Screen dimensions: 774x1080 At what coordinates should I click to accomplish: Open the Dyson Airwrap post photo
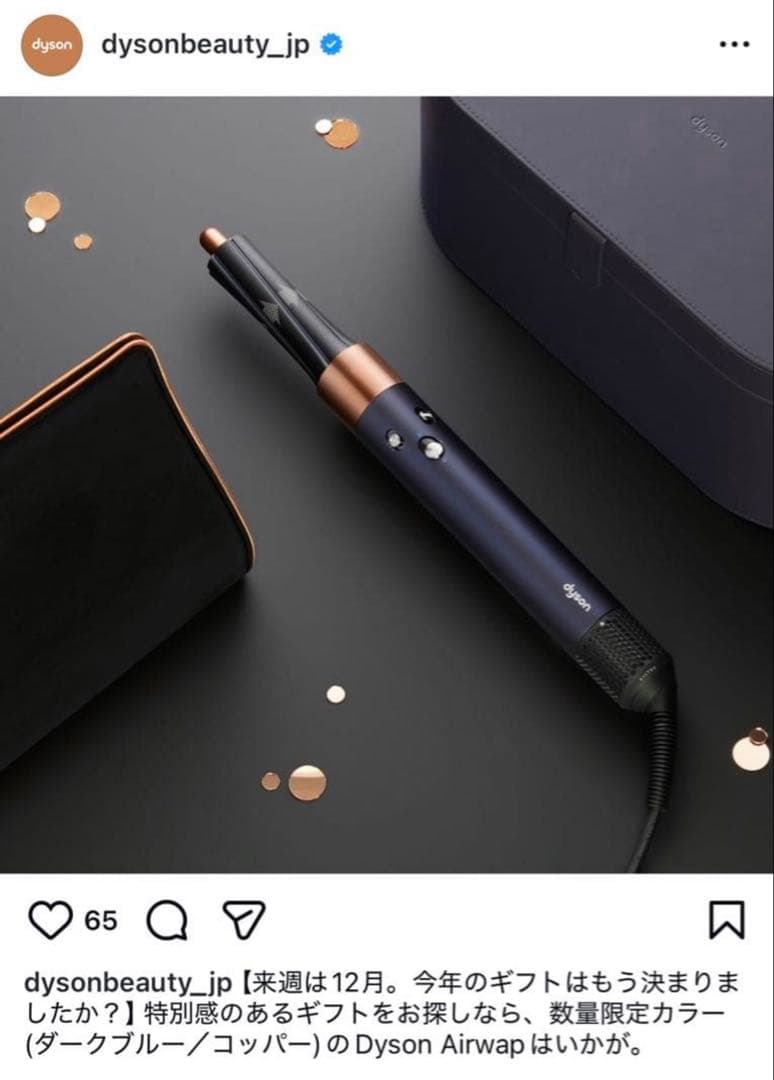click(387, 485)
